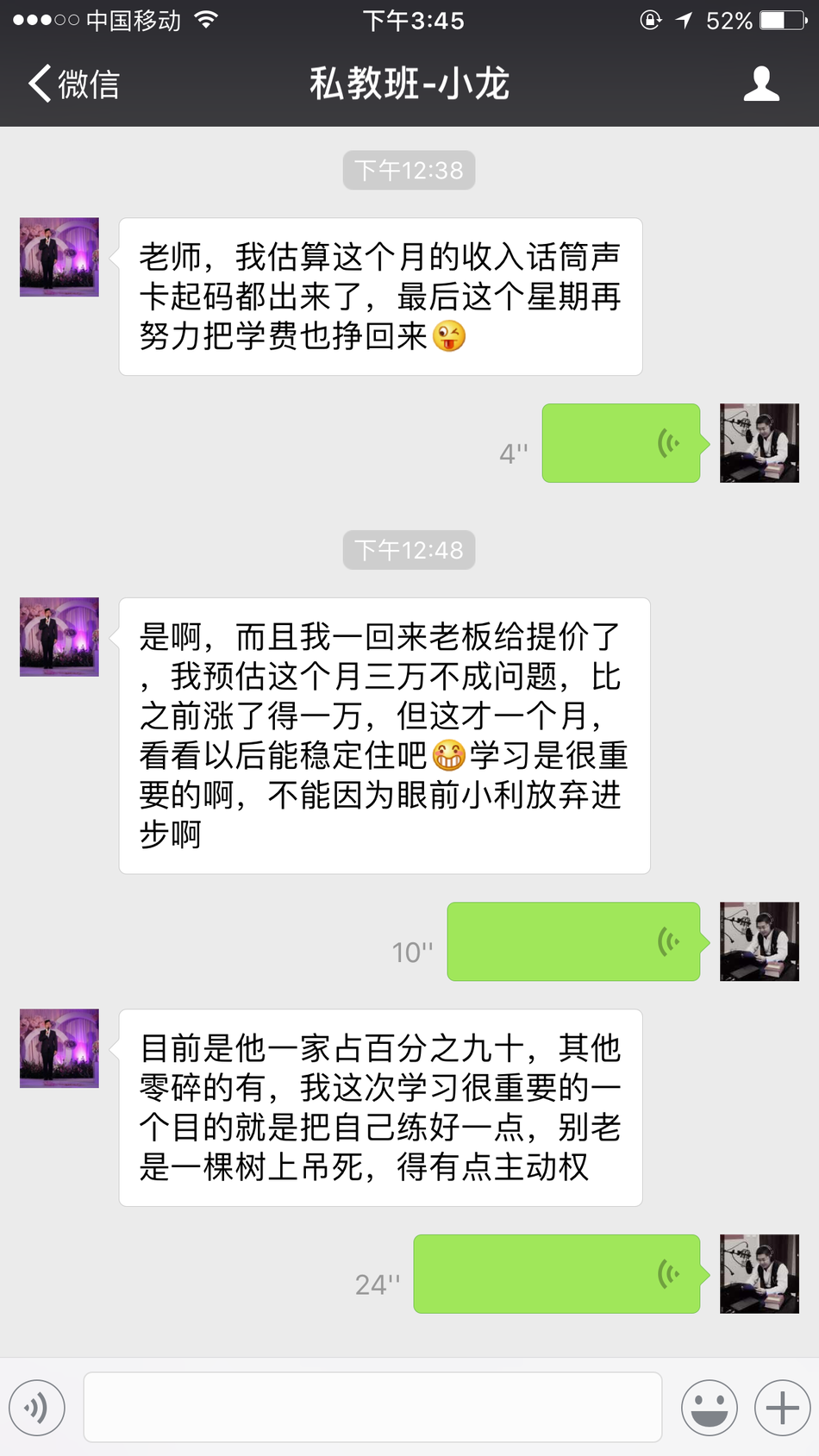The image size is (819, 1456).
Task: Switch to voice input mode
Action: [x=37, y=1408]
